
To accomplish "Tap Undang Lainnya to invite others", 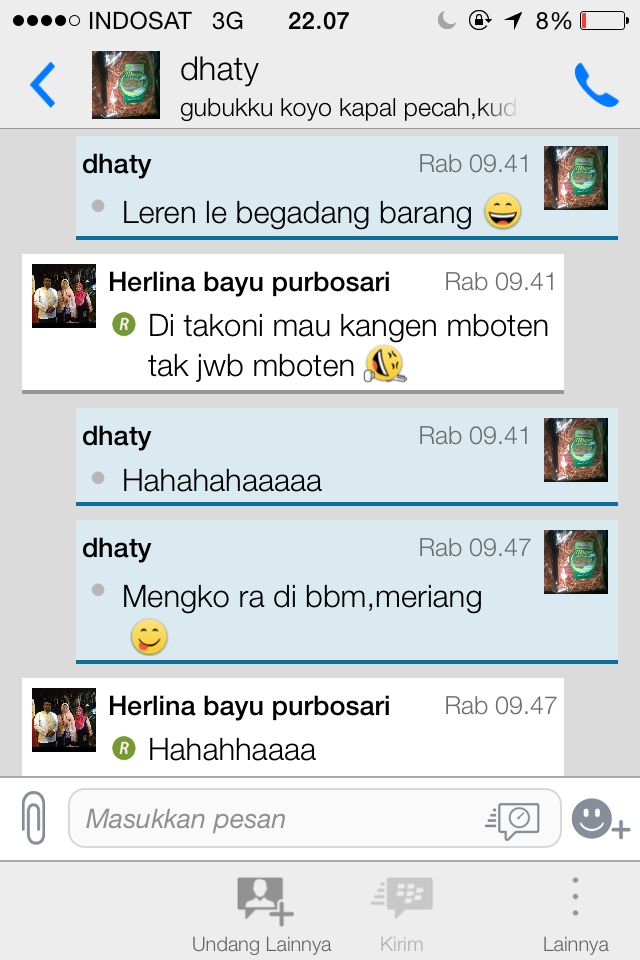I will click(262, 912).
